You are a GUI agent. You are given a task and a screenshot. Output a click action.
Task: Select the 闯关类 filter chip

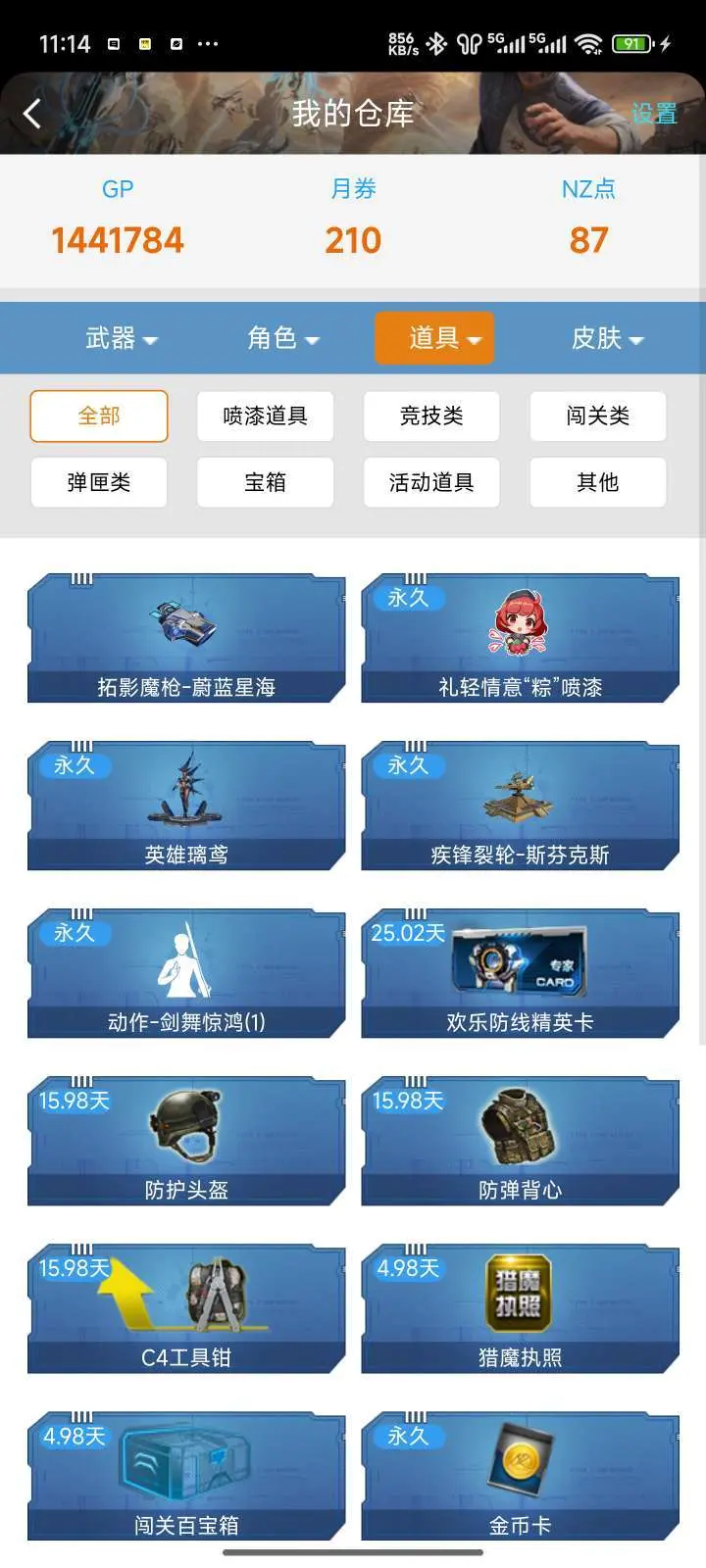[598, 416]
